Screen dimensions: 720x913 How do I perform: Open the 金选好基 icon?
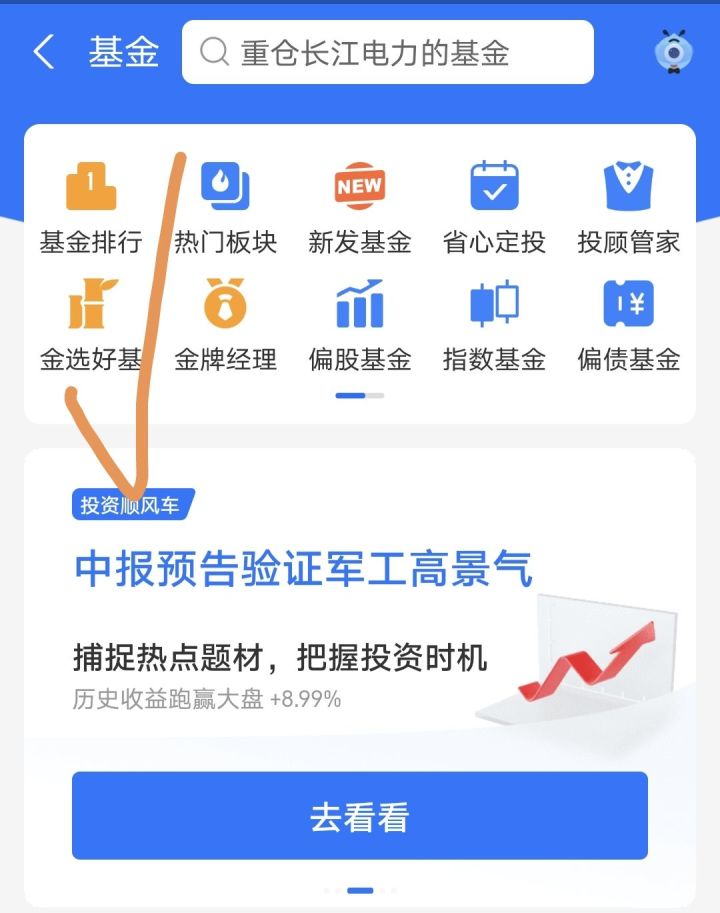(92, 325)
